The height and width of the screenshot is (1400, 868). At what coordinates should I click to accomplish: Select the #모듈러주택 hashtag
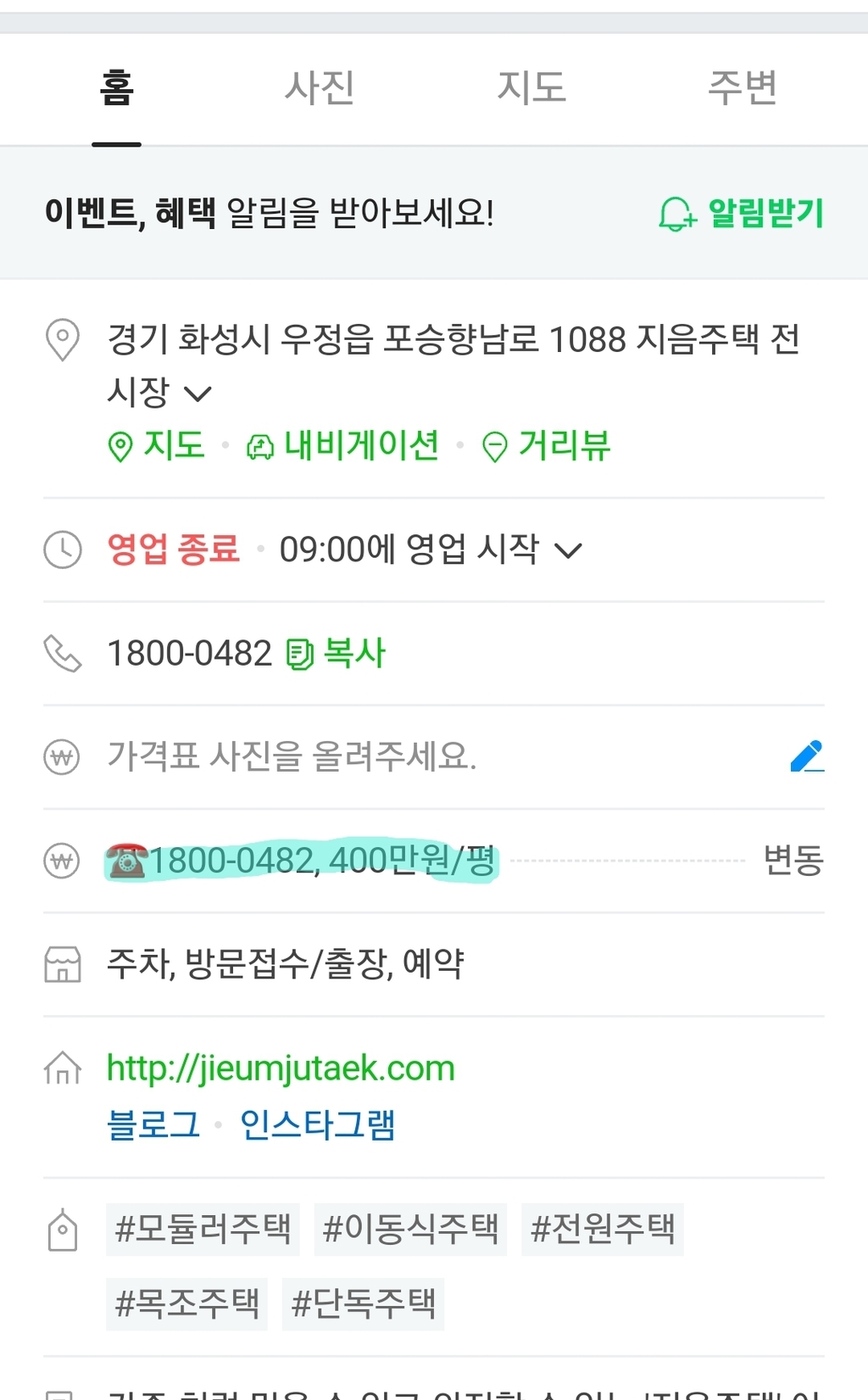click(x=203, y=1229)
